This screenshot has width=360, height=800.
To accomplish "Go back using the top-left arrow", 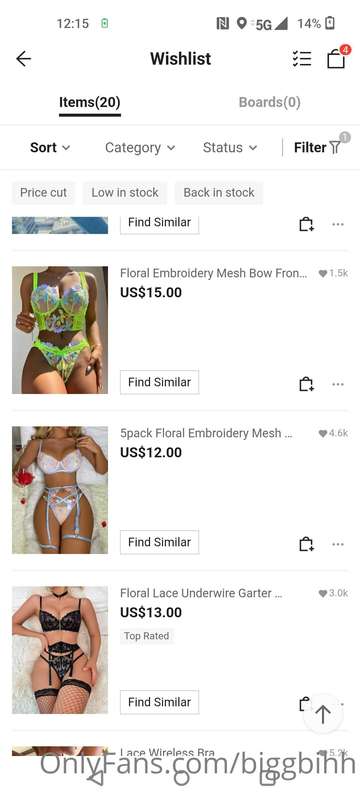I will click(x=23, y=59).
